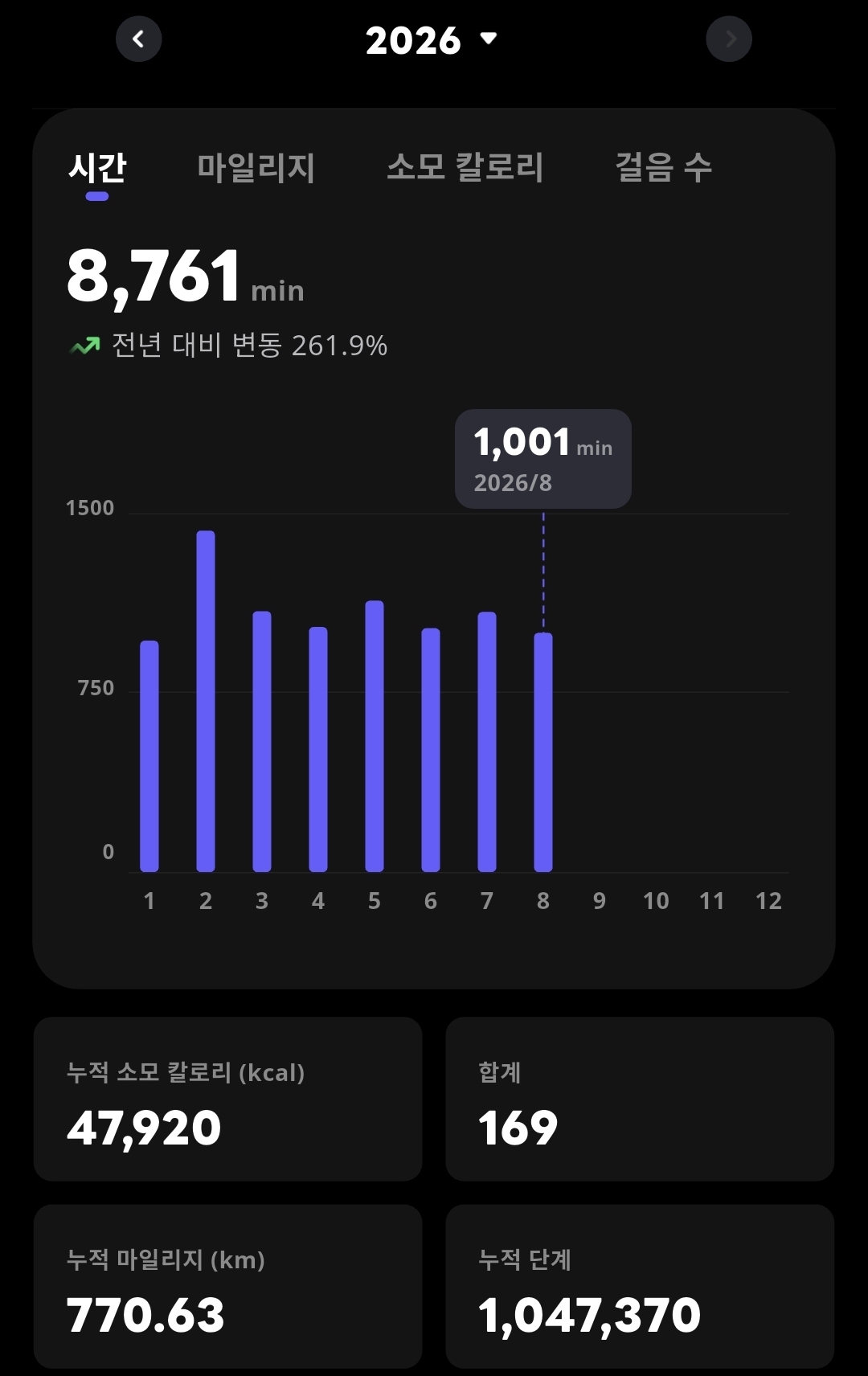Go to the previous year
Image resolution: width=868 pixels, height=1376 pixels.
(x=139, y=39)
